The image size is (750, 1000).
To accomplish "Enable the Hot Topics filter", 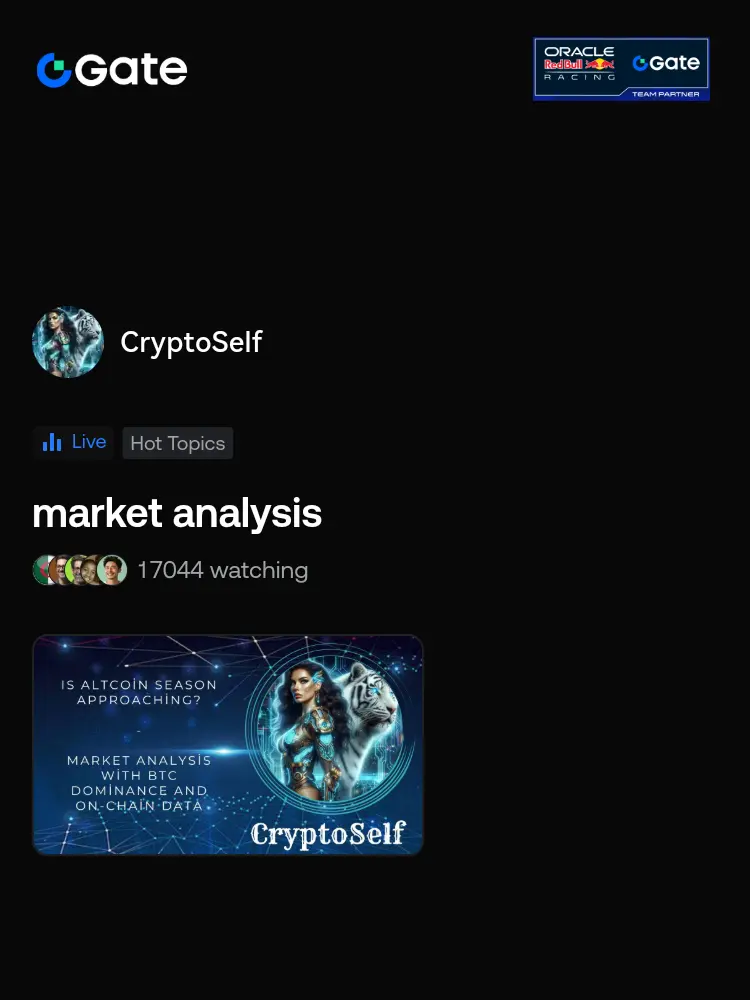I will (177, 443).
